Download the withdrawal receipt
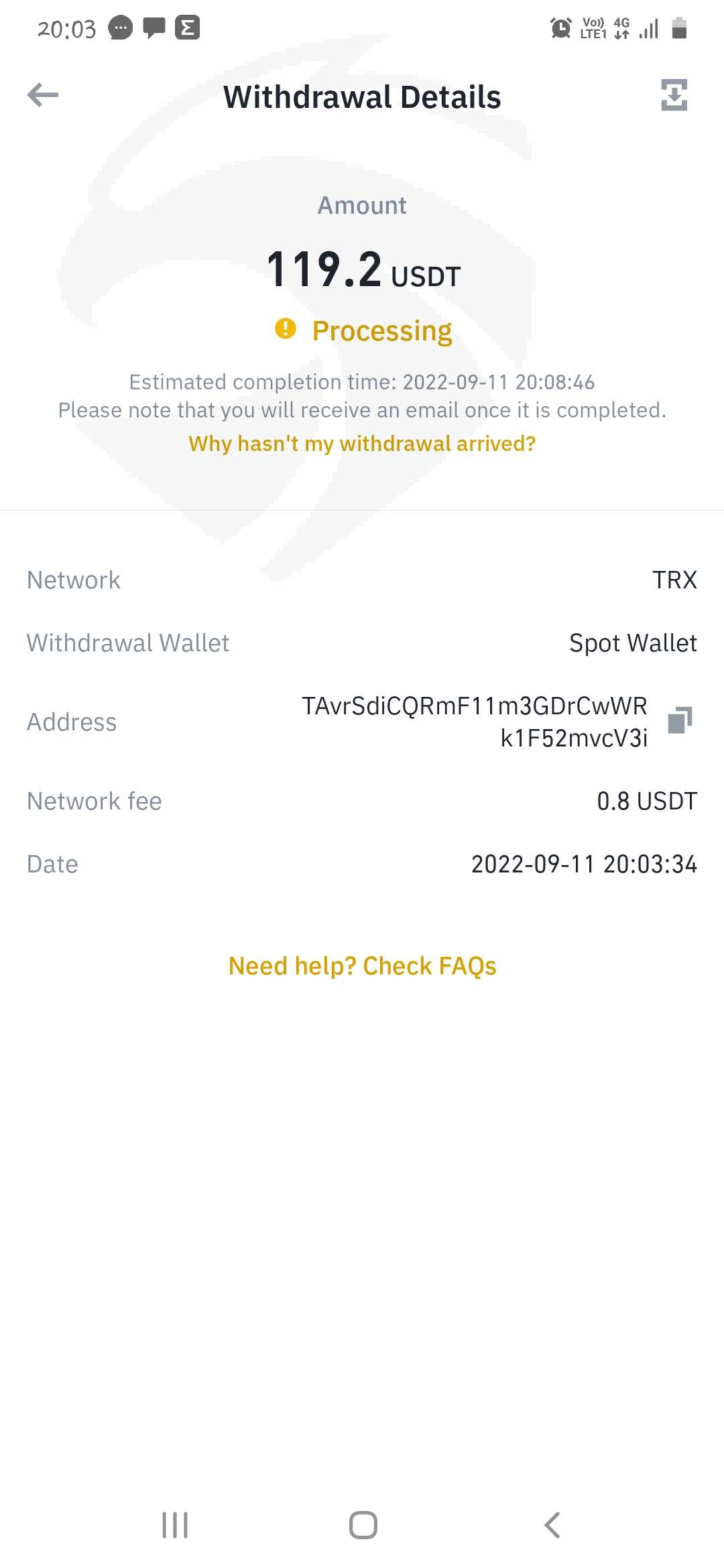 (x=674, y=95)
